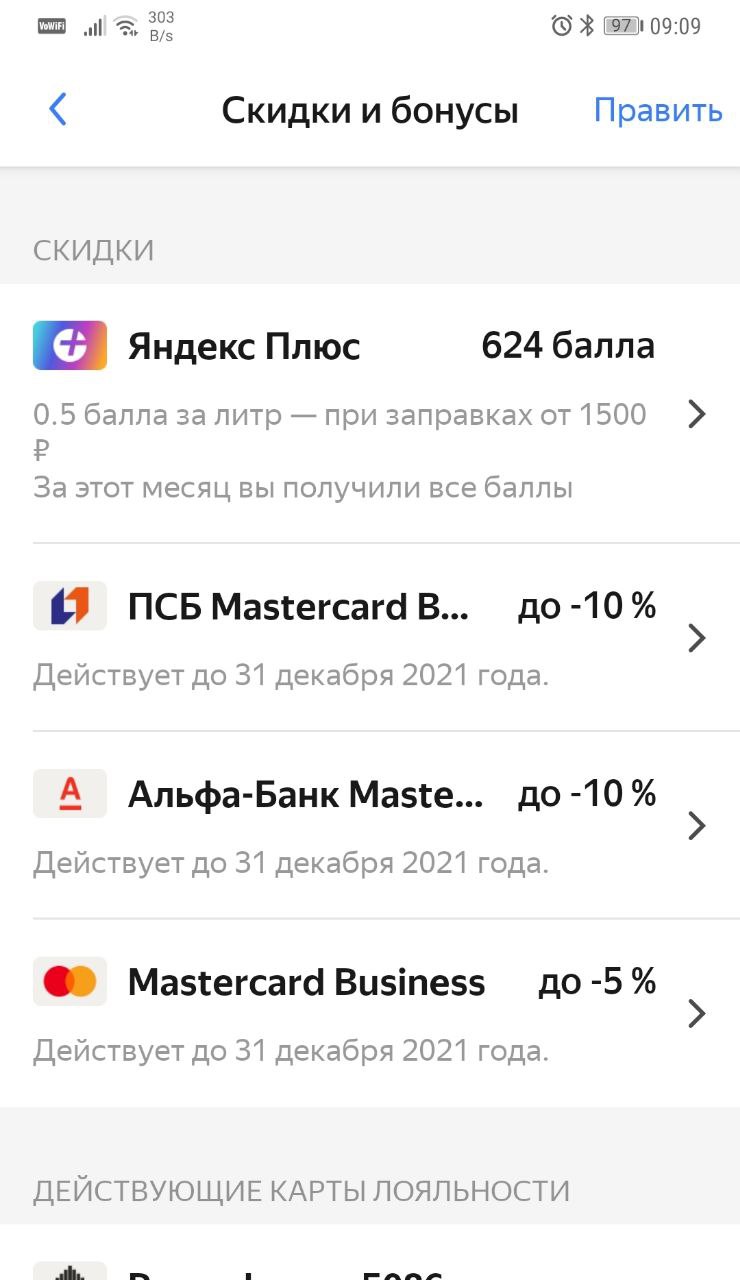Open the Альфа-Банк Mastercard discount
This screenshot has width=740, height=1280.
370,826
